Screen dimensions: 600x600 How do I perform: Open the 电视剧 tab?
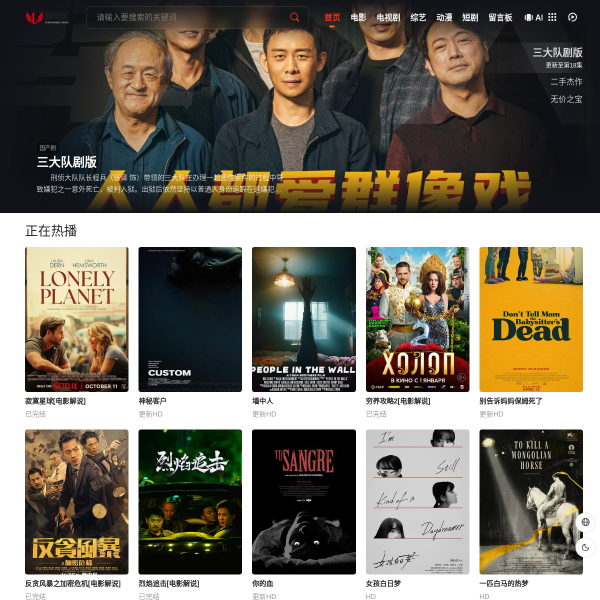[388, 17]
